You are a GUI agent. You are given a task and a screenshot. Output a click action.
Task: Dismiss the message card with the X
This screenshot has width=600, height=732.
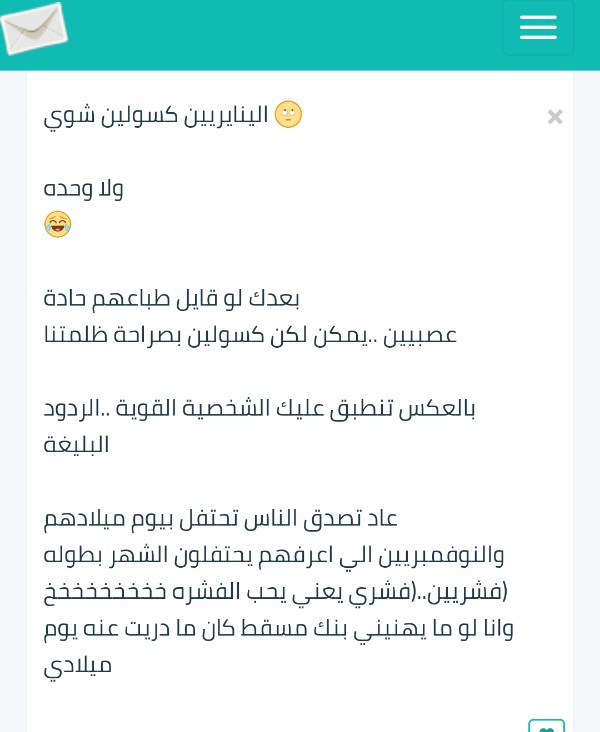click(x=555, y=117)
